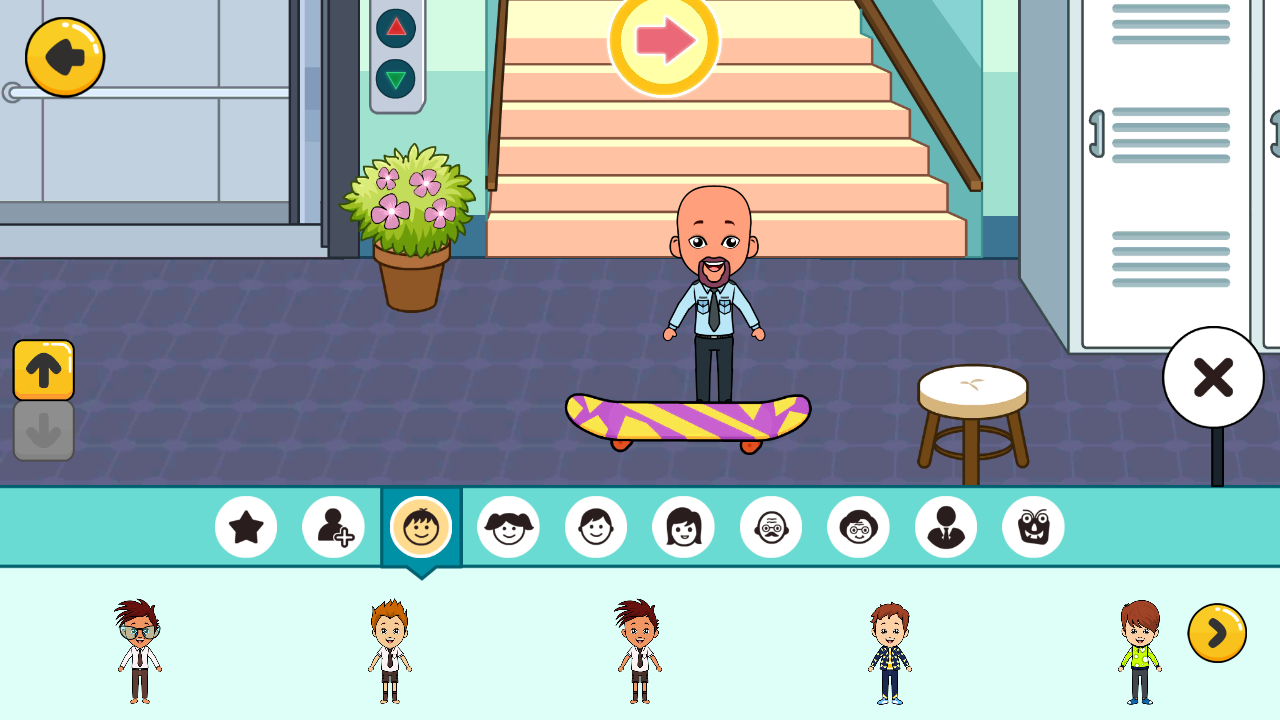Choose the orange-haired boy character
The width and height of the screenshot is (1280, 720).
pyautogui.click(x=389, y=650)
